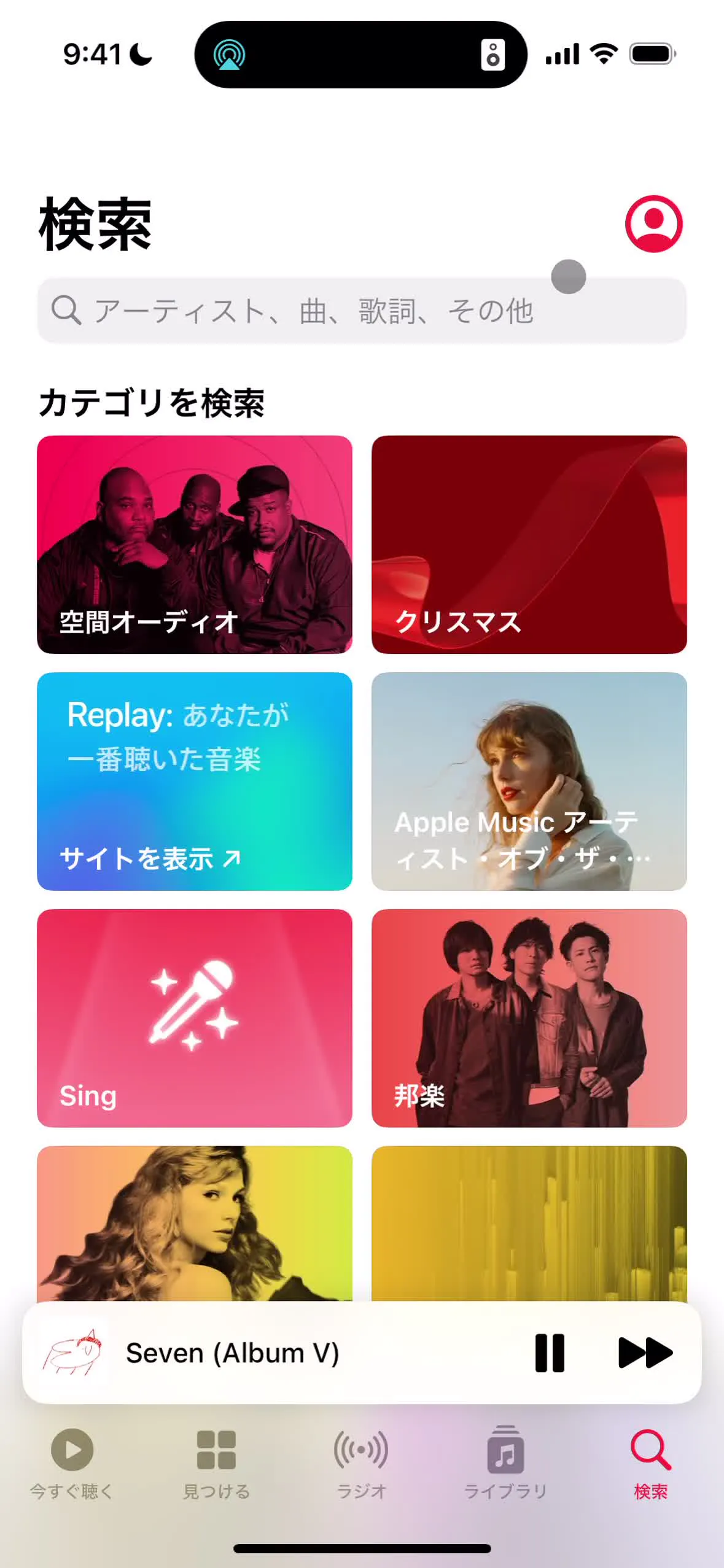Skip to the next track

(645, 1353)
